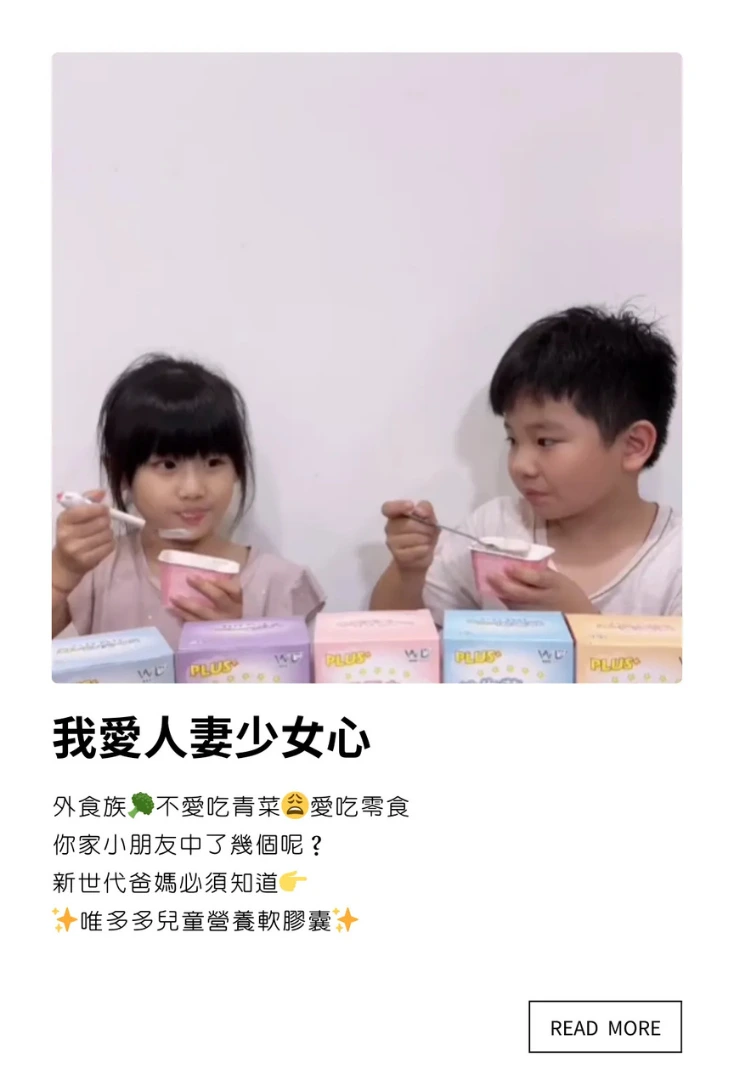Viewport: 734px width, 1074px height.
Task: Open the post photo of kids eating
Action: [x=367, y=368]
